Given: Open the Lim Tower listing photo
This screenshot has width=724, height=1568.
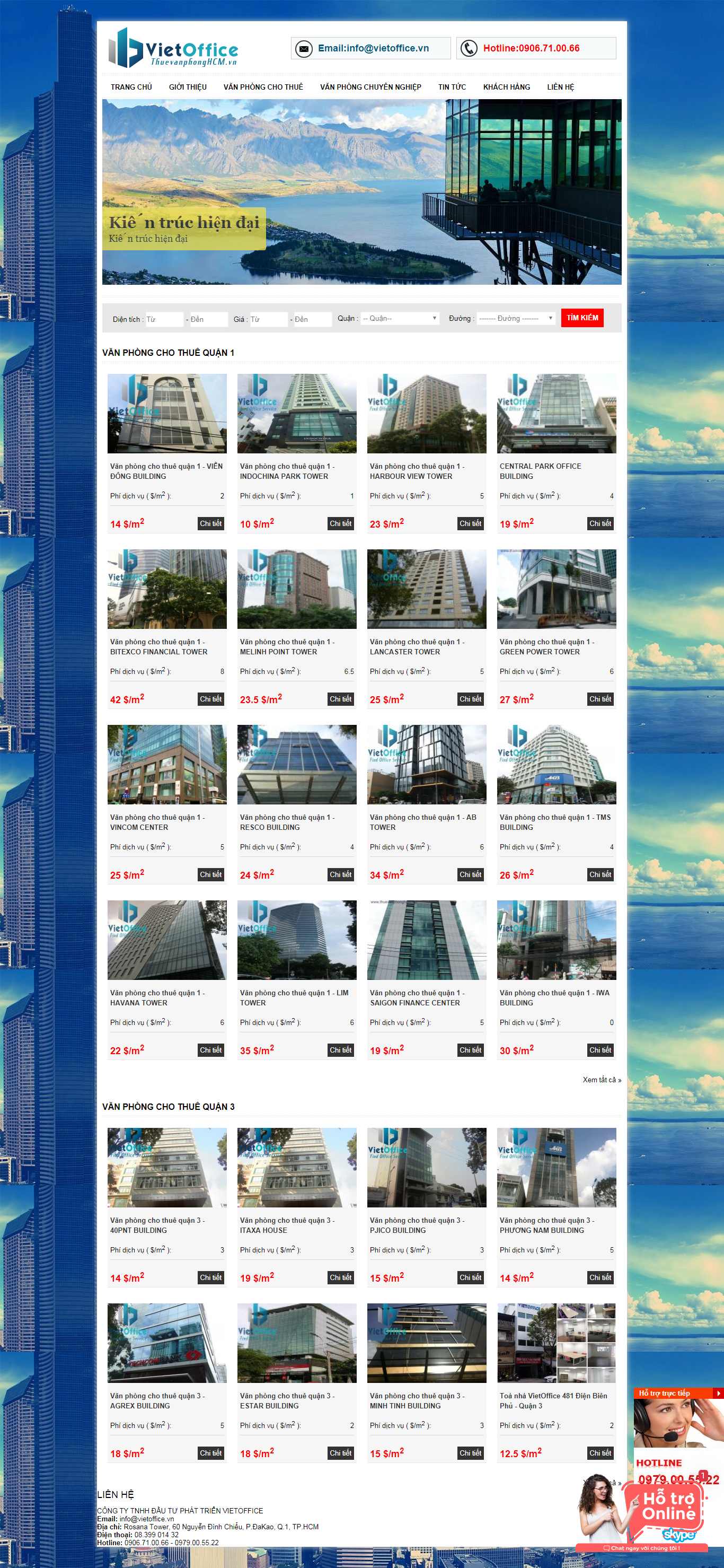Looking at the screenshot, I should [x=296, y=939].
